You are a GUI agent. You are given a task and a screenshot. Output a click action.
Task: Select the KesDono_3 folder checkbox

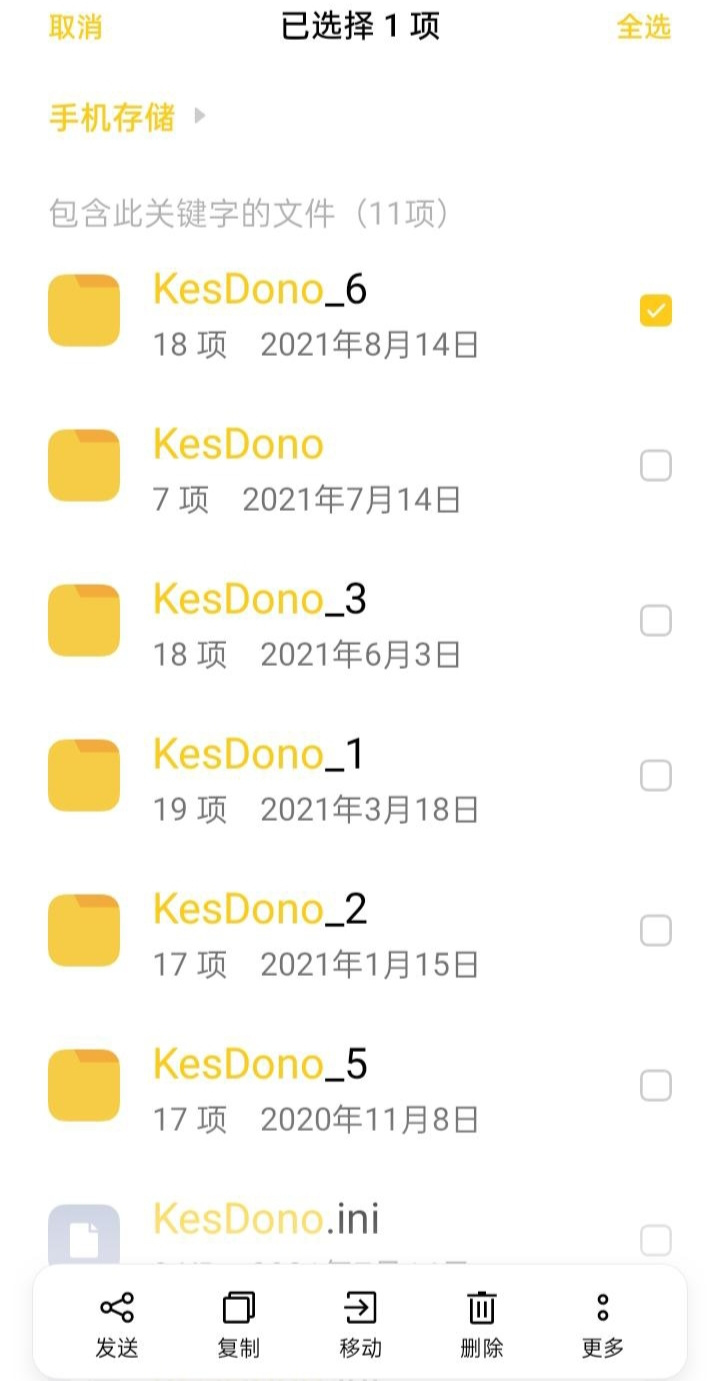656,621
